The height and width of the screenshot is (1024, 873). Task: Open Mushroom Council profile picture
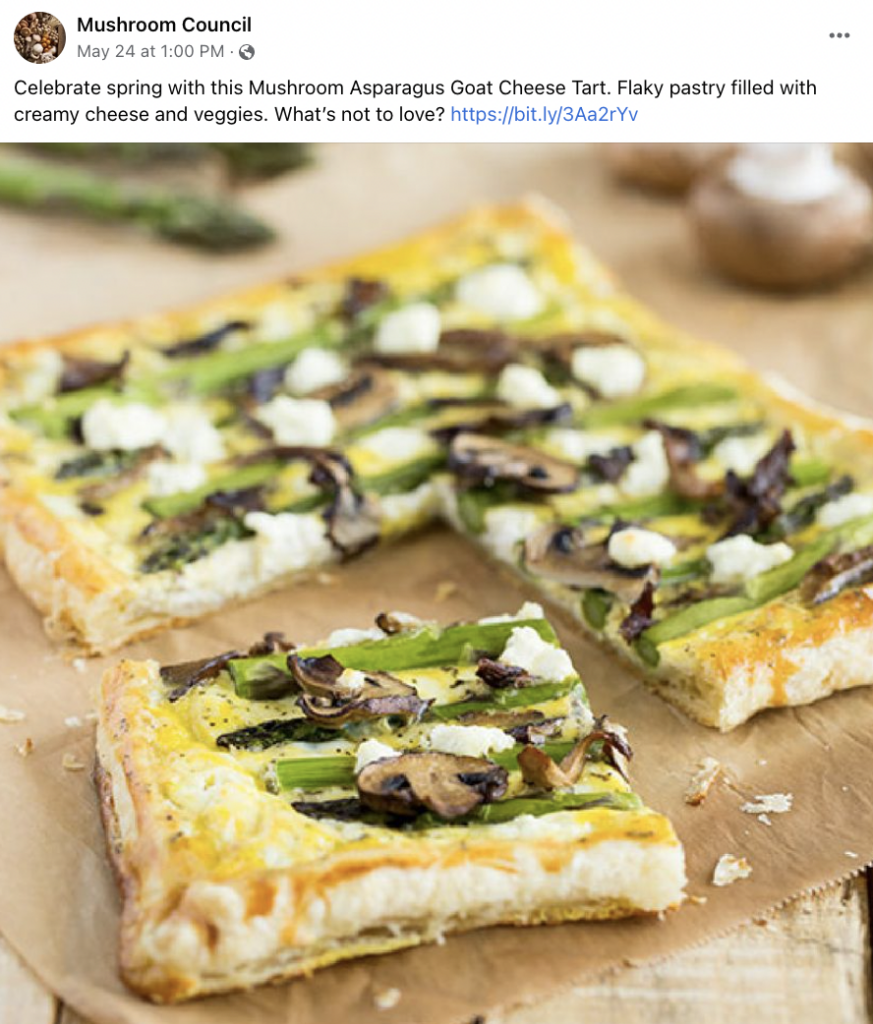(39, 37)
